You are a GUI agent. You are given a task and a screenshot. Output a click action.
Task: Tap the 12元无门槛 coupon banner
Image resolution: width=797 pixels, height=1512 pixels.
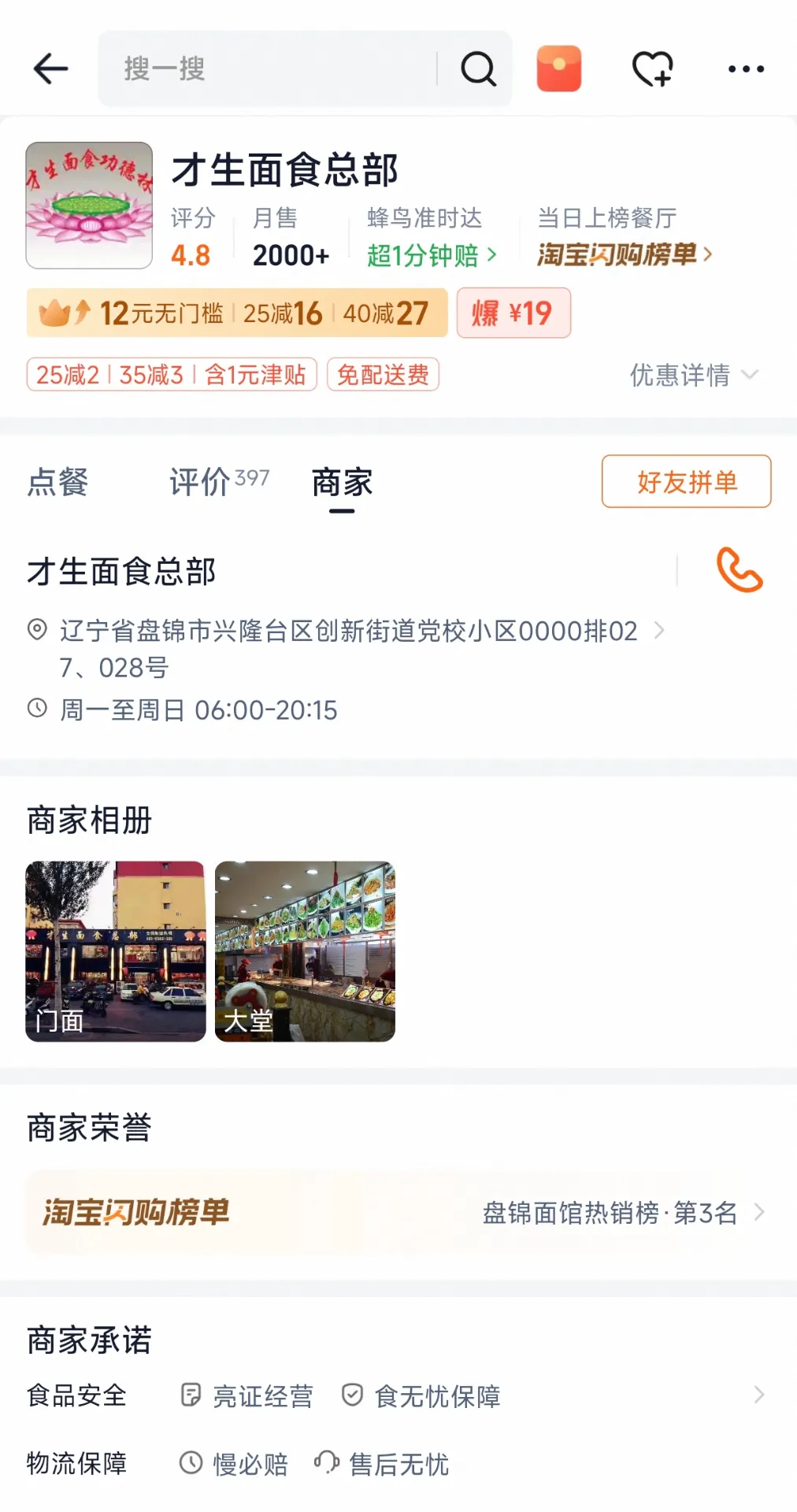237,313
